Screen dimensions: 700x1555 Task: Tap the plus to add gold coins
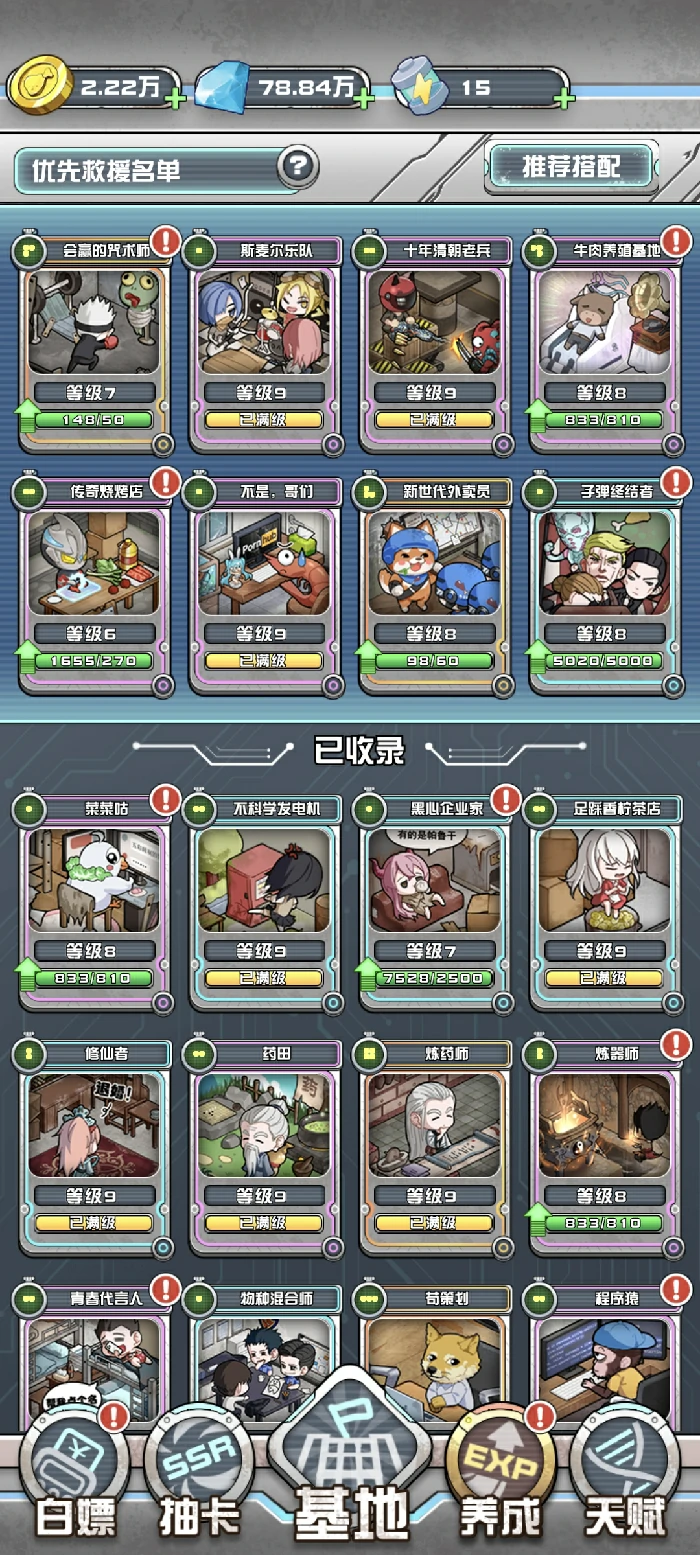(175, 99)
